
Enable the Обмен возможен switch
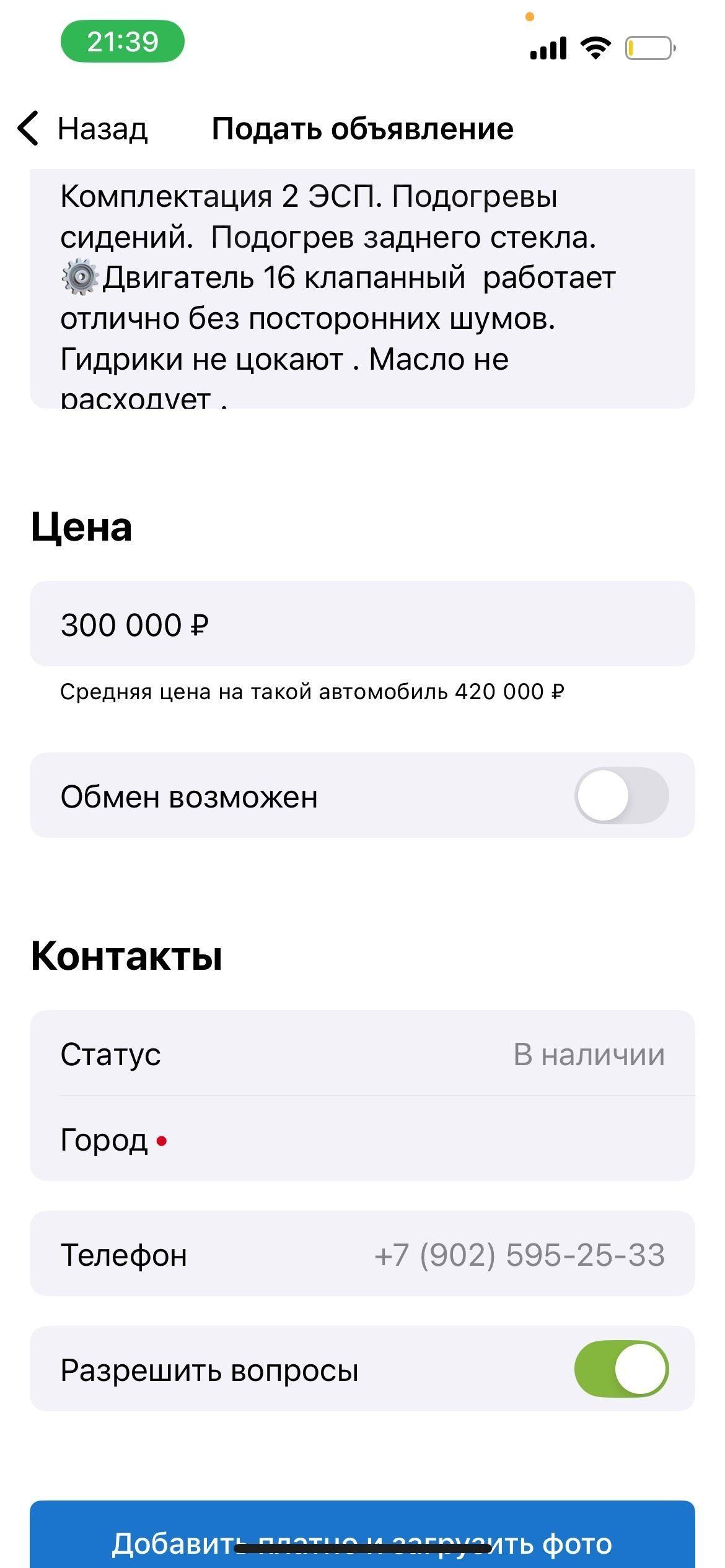tap(622, 795)
